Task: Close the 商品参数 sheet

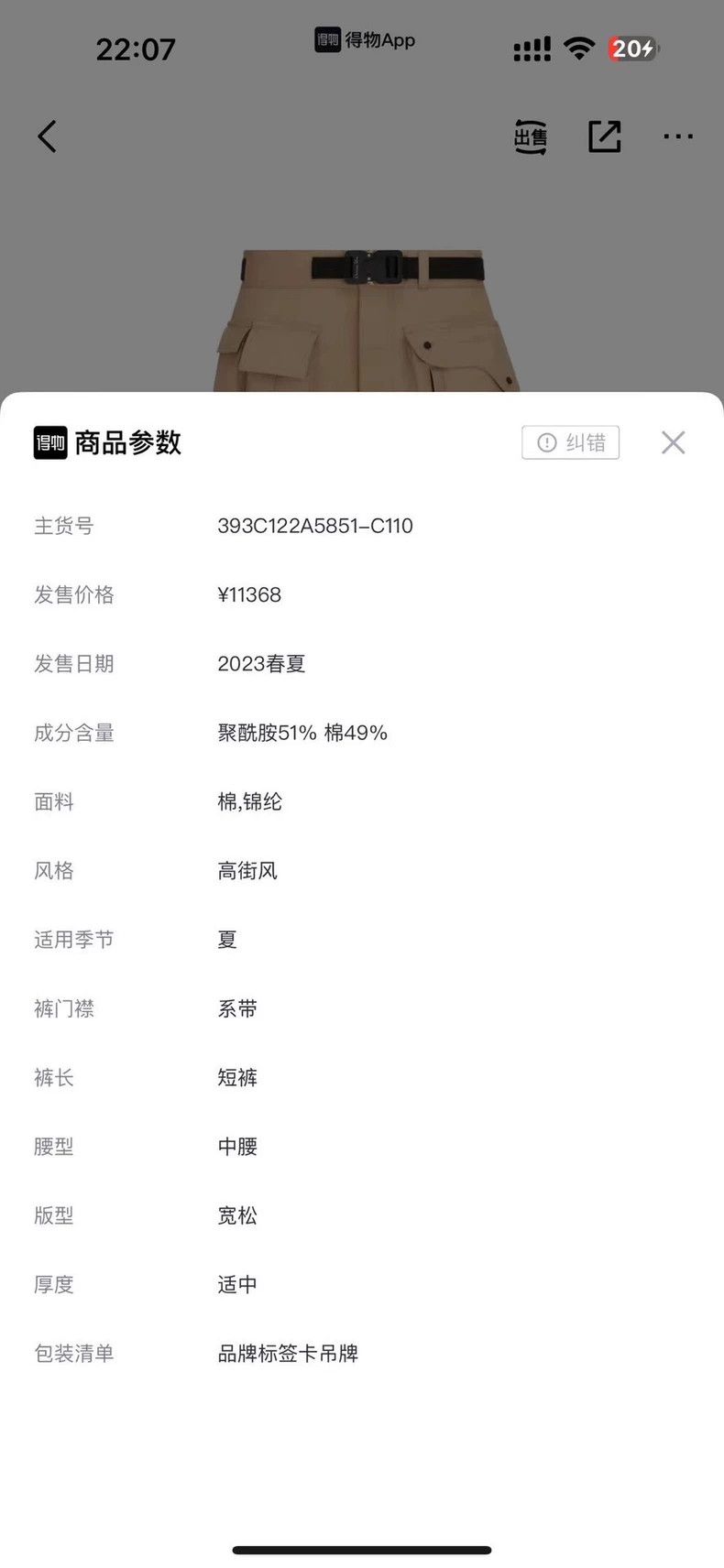Action: (673, 442)
